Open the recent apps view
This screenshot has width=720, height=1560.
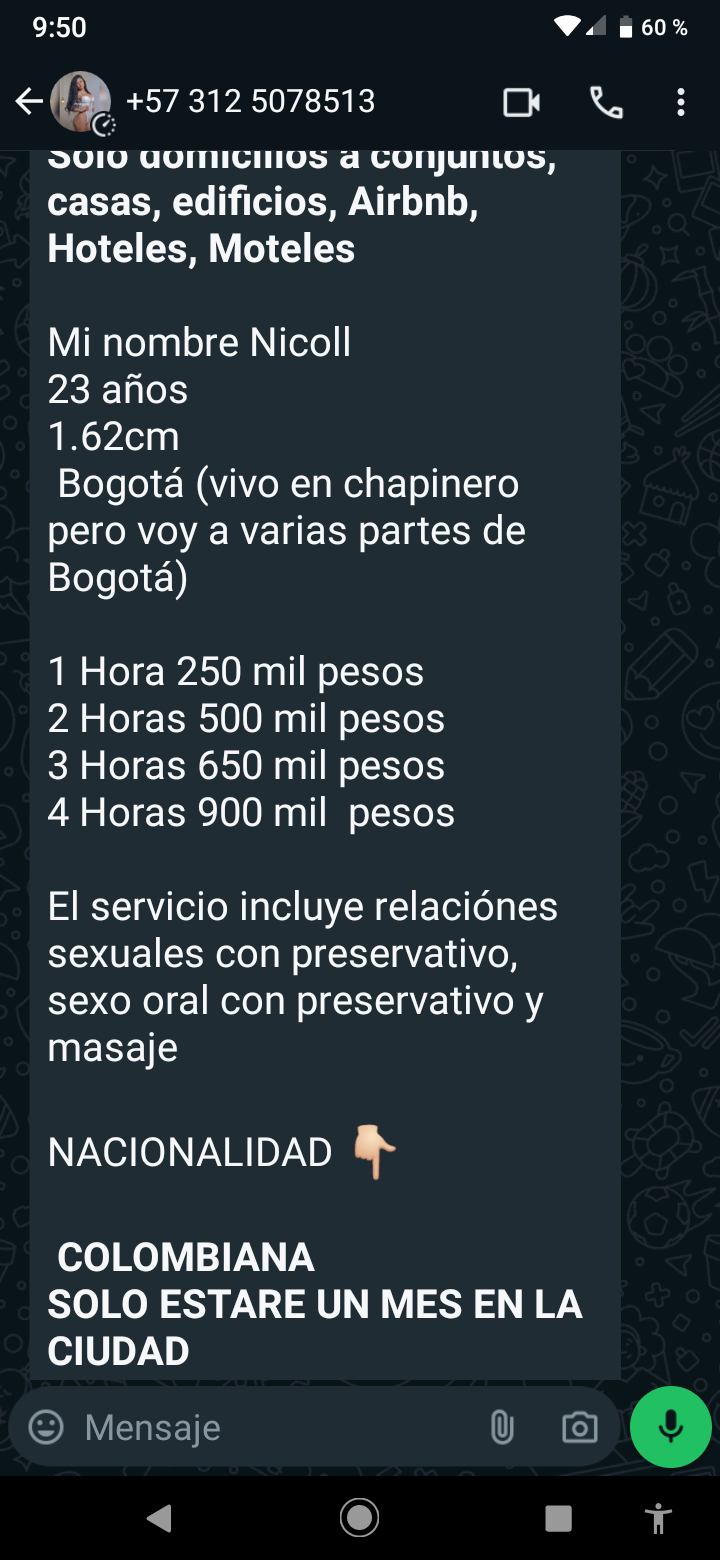click(559, 1518)
